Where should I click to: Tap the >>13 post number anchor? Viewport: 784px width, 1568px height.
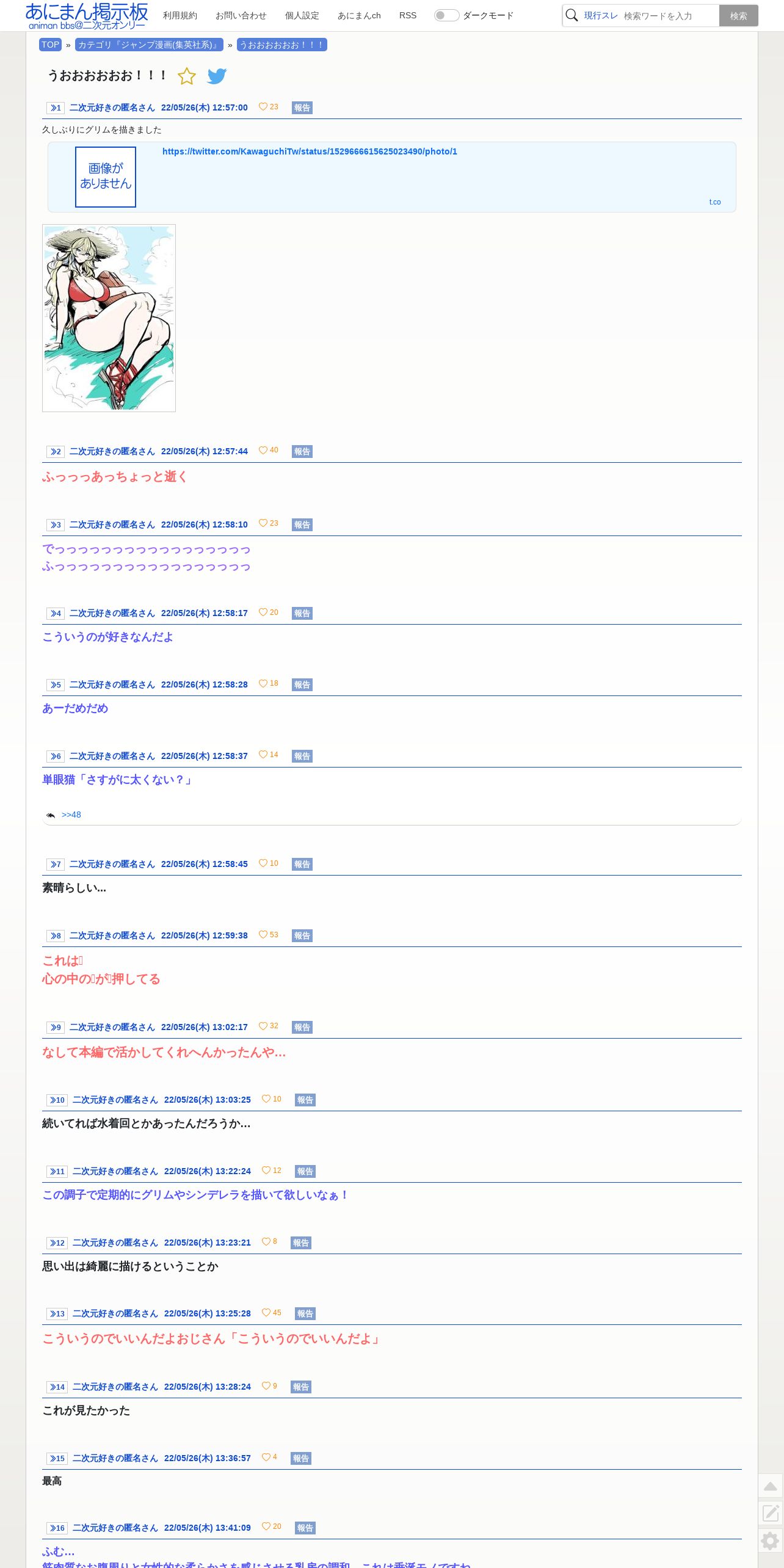57,1314
